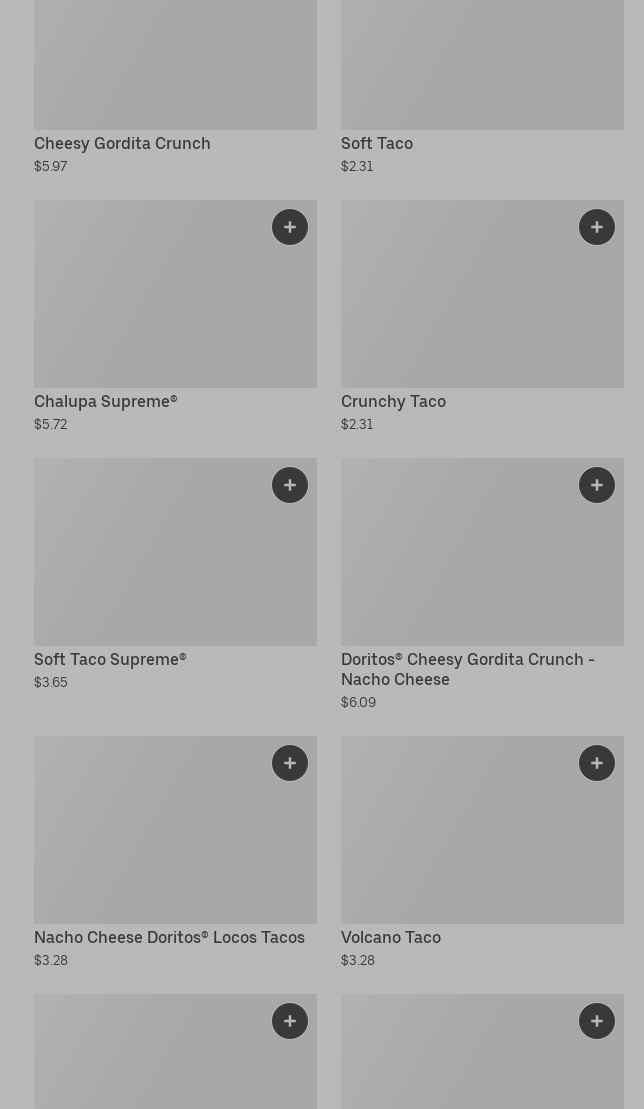Add Nacho Cheese Doritos Locos Tacos to order
Viewport: 644px width, 1109px height.
(290, 763)
